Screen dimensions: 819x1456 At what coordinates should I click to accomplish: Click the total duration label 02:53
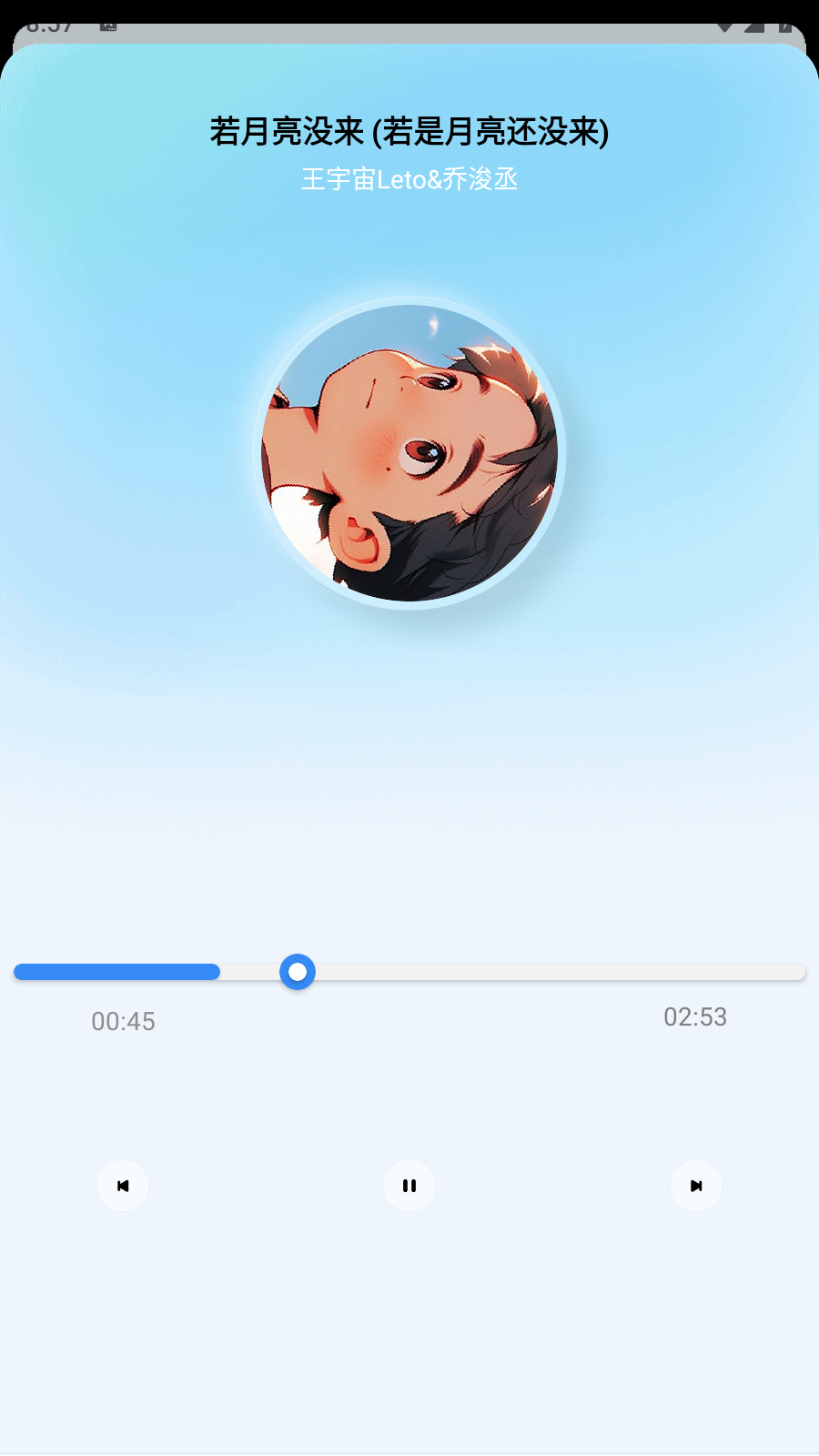696,1017
